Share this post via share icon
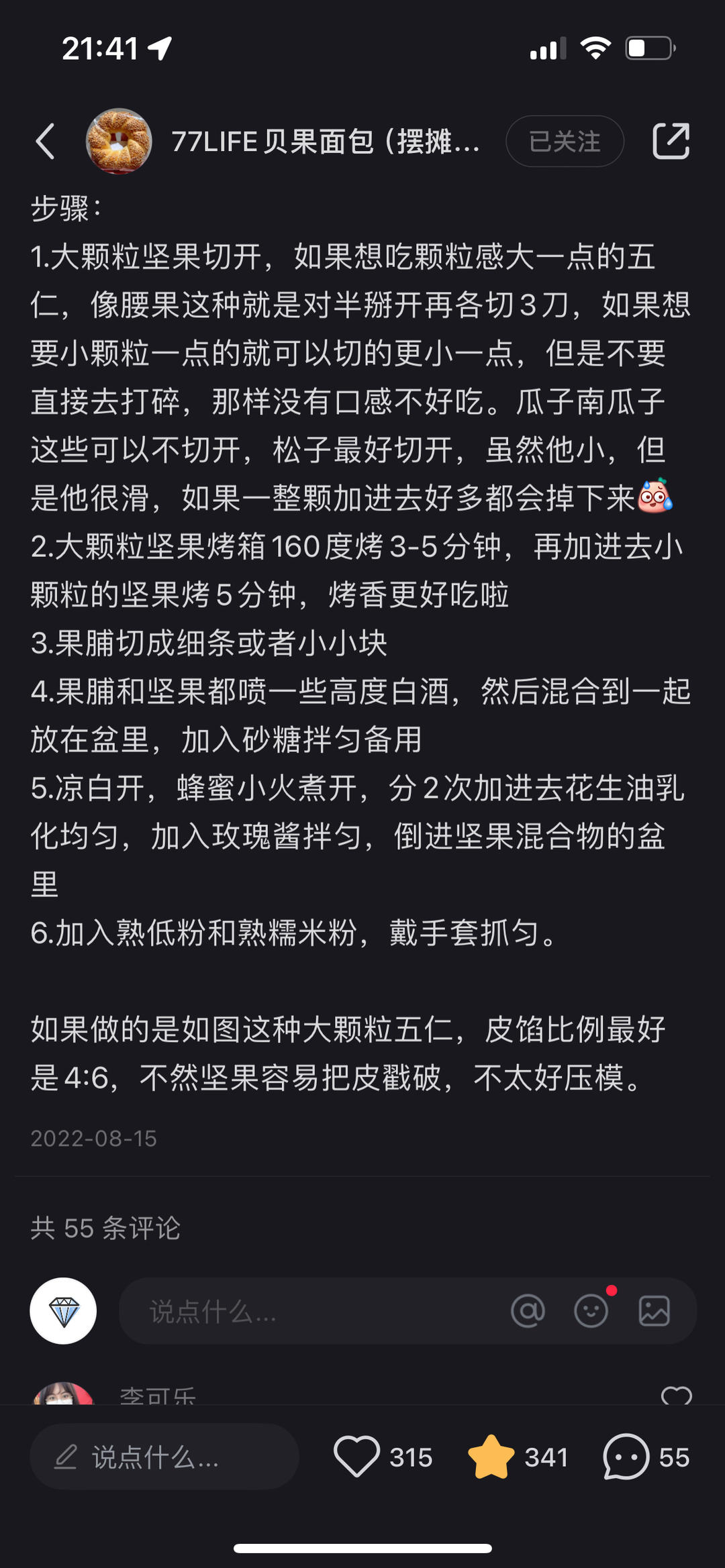This screenshot has width=725, height=1568. tap(671, 142)
